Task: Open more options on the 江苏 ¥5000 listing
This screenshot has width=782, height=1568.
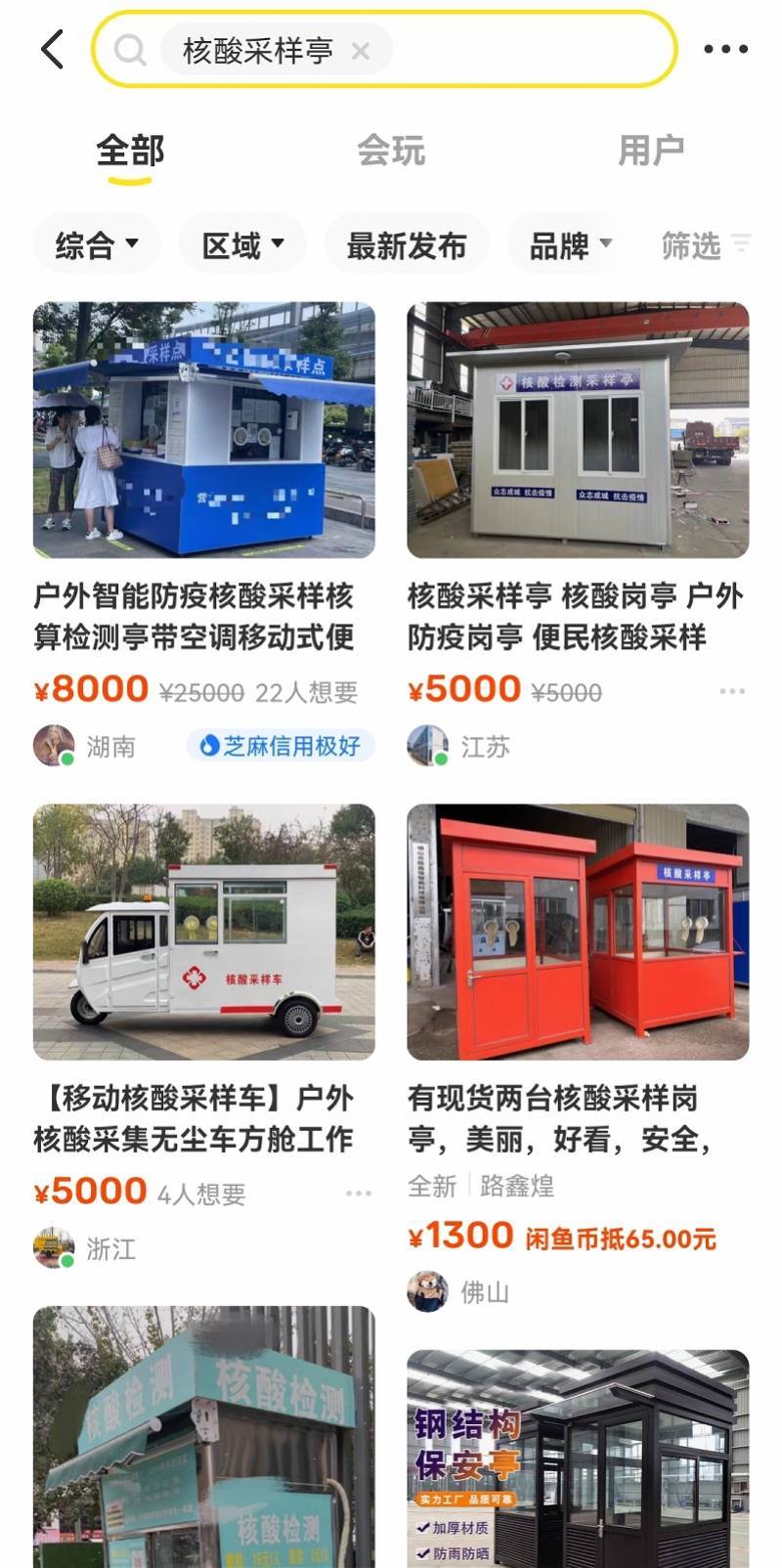Action: pos(731,691)
